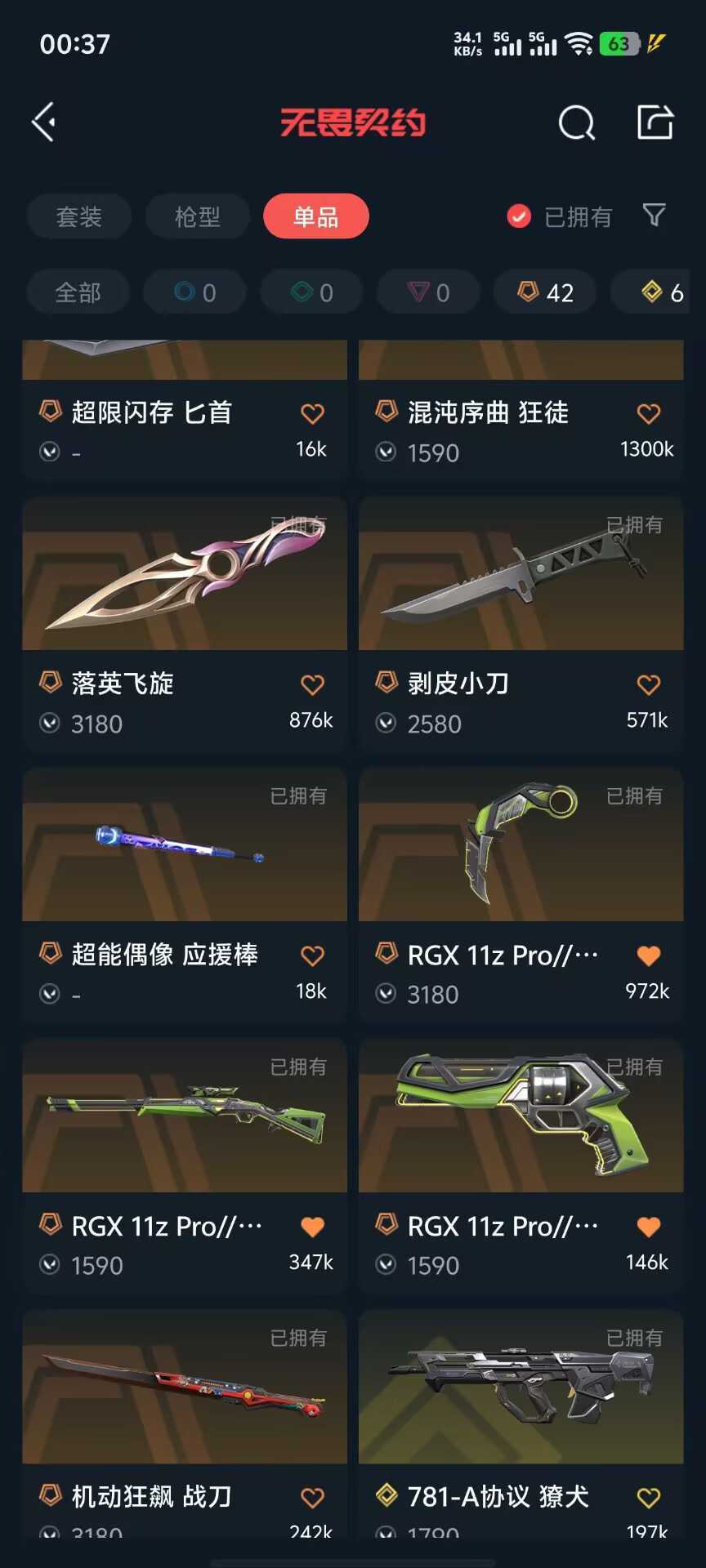Screen dimensions: 706x1568
Task: Filter by the tier chip showing 42
Action: [545, 292]
